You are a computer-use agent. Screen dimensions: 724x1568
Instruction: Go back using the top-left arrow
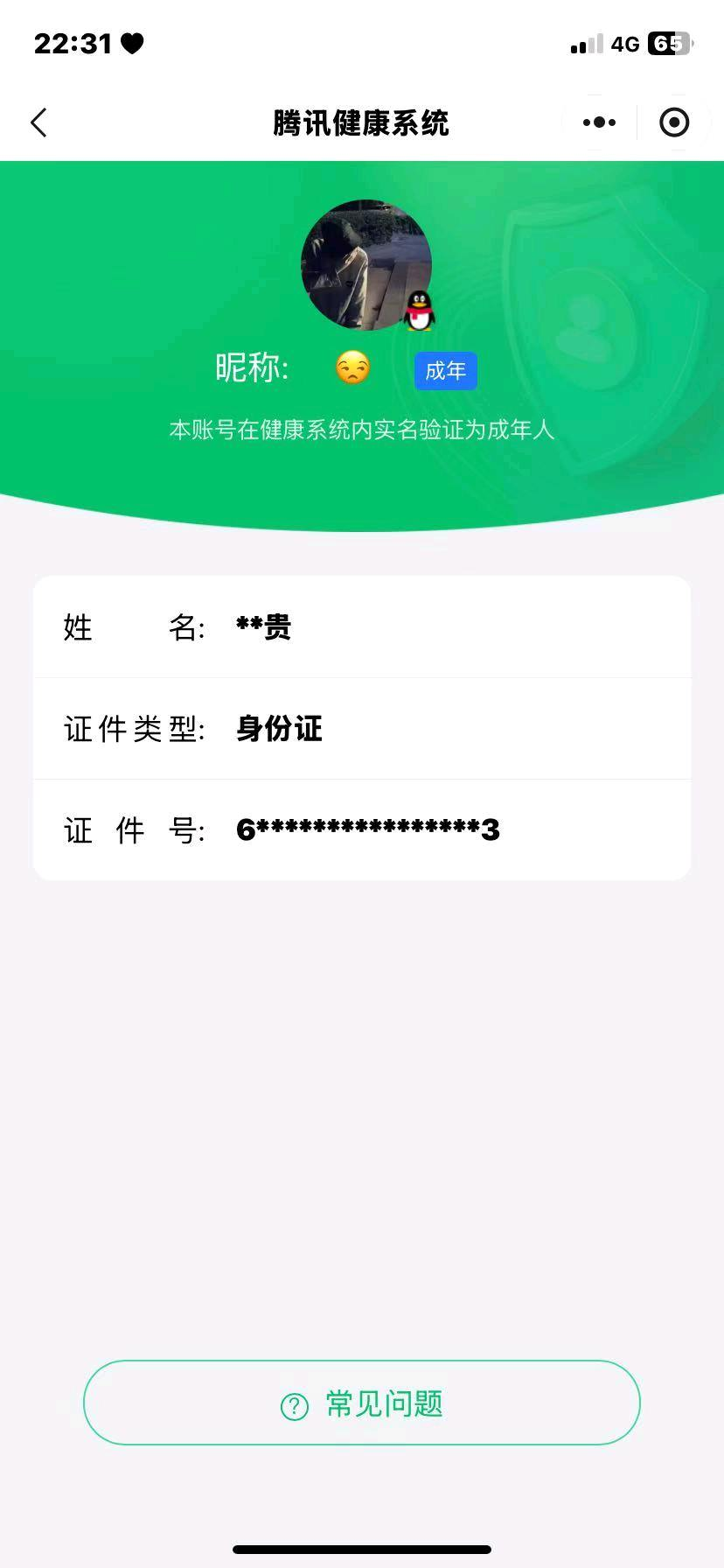pos(38,122)
